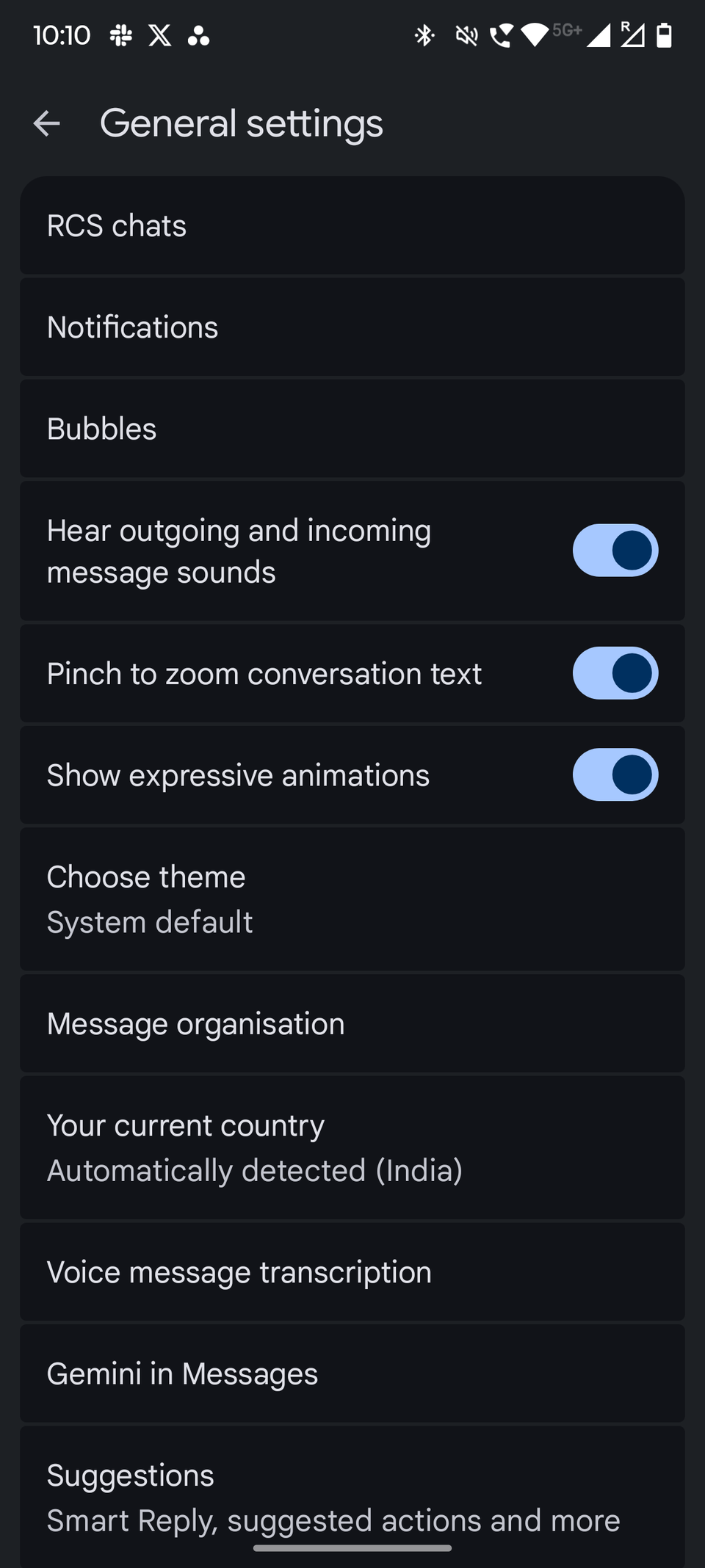Tap the mobile signal strength icon
Image resolution: width=705 pixels, height=1568 pixels.
(x=597, y=35)
